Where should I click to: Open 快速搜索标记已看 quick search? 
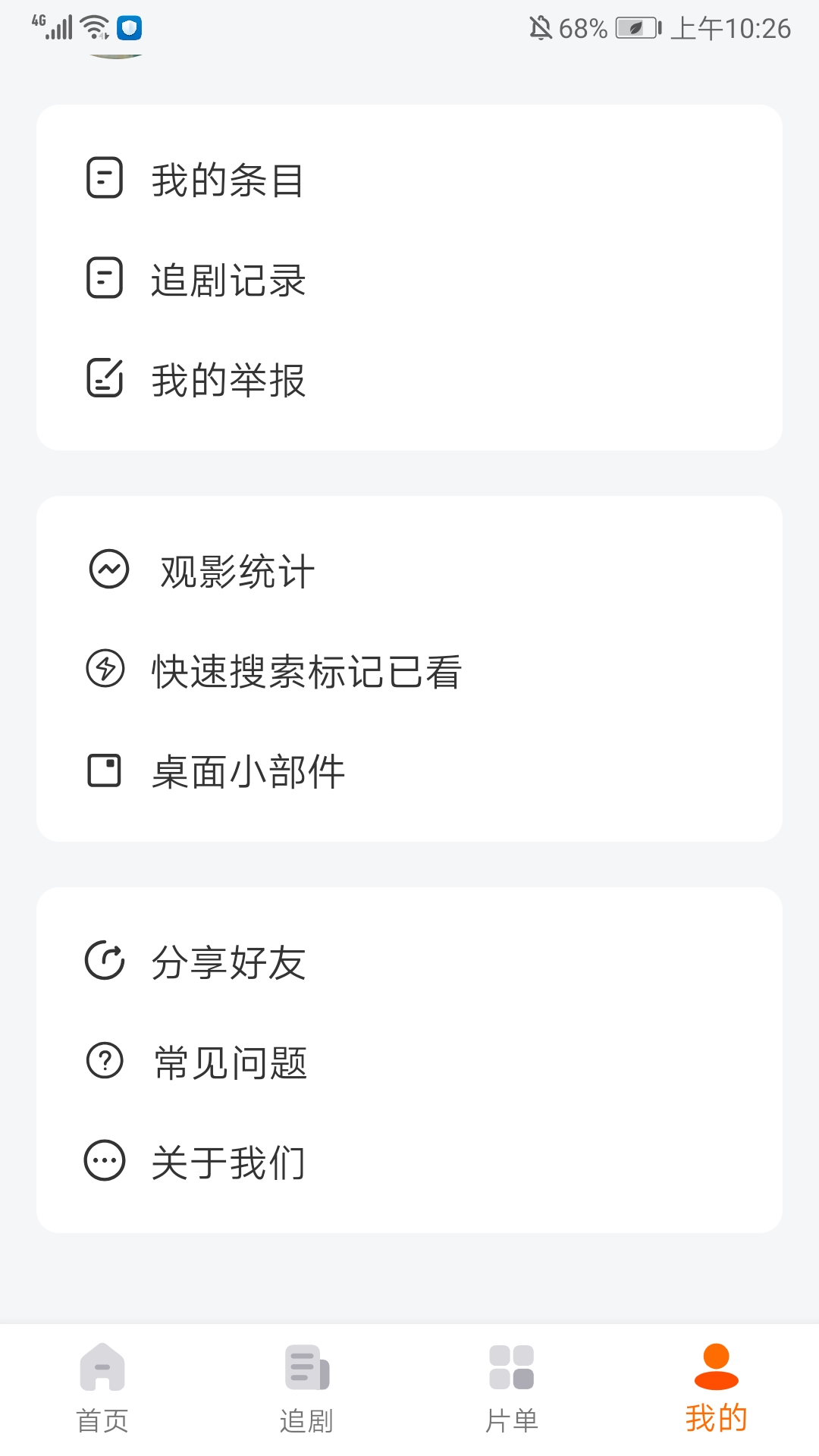pos(303,670)
